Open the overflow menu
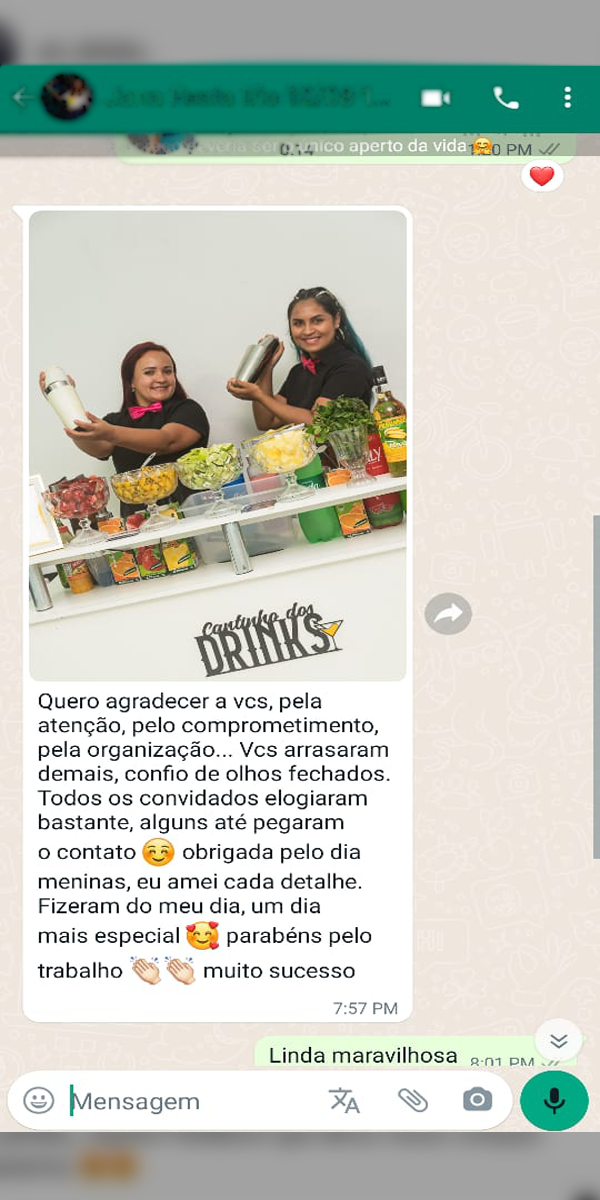The height and width of the screenshot is (1200, 600). click(x=567, y=97)
